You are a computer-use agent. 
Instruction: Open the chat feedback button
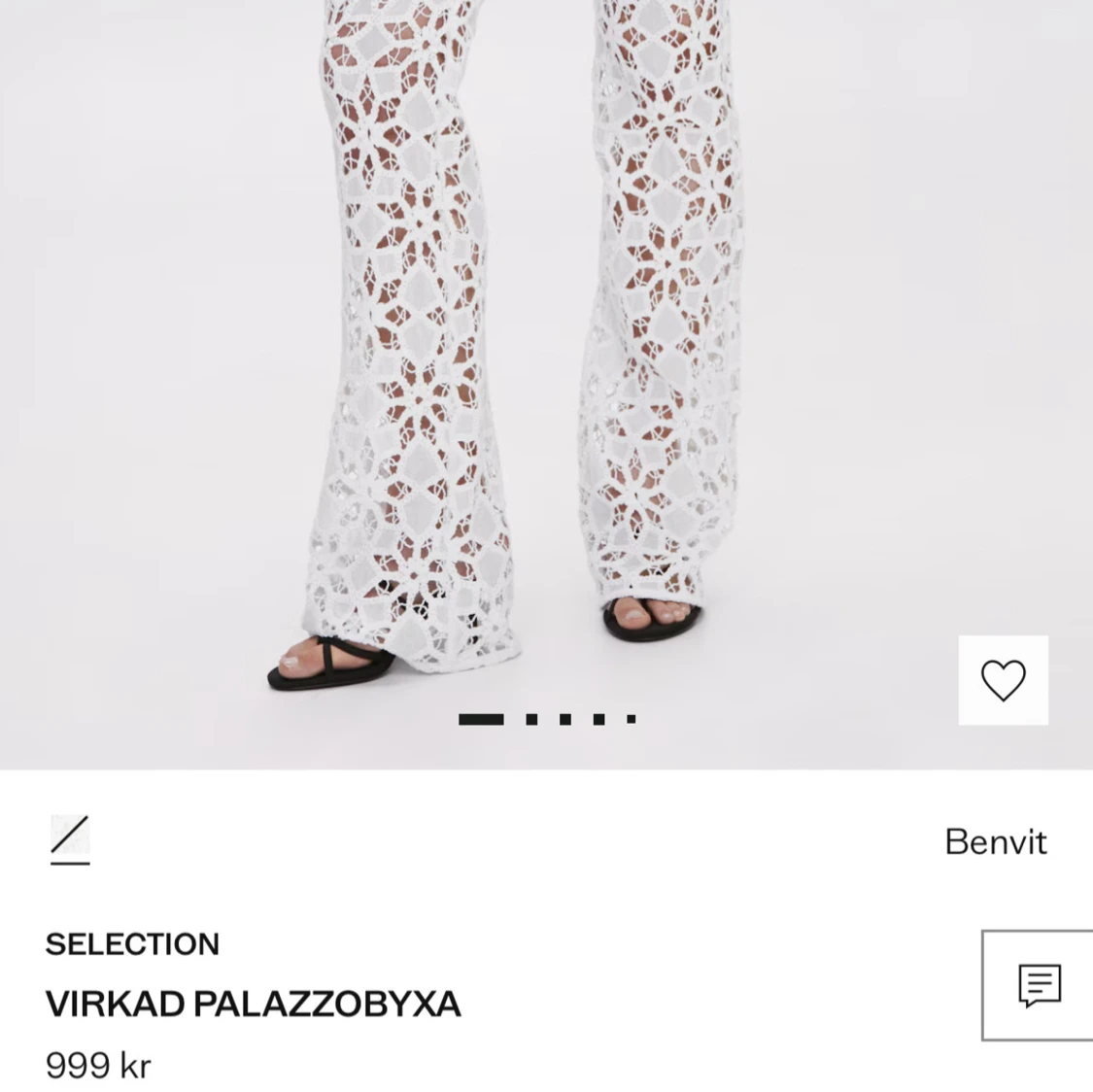(x=1038, y=985)
